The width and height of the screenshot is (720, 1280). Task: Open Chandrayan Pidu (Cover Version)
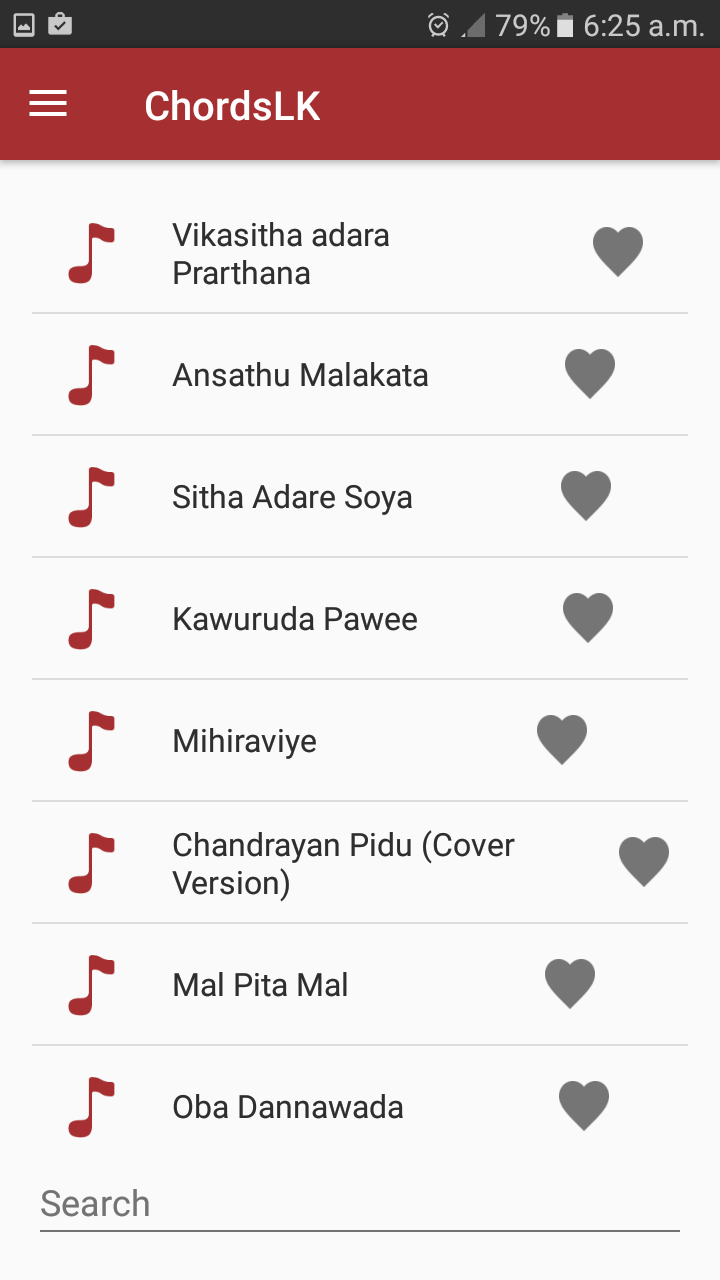point(343,863)
